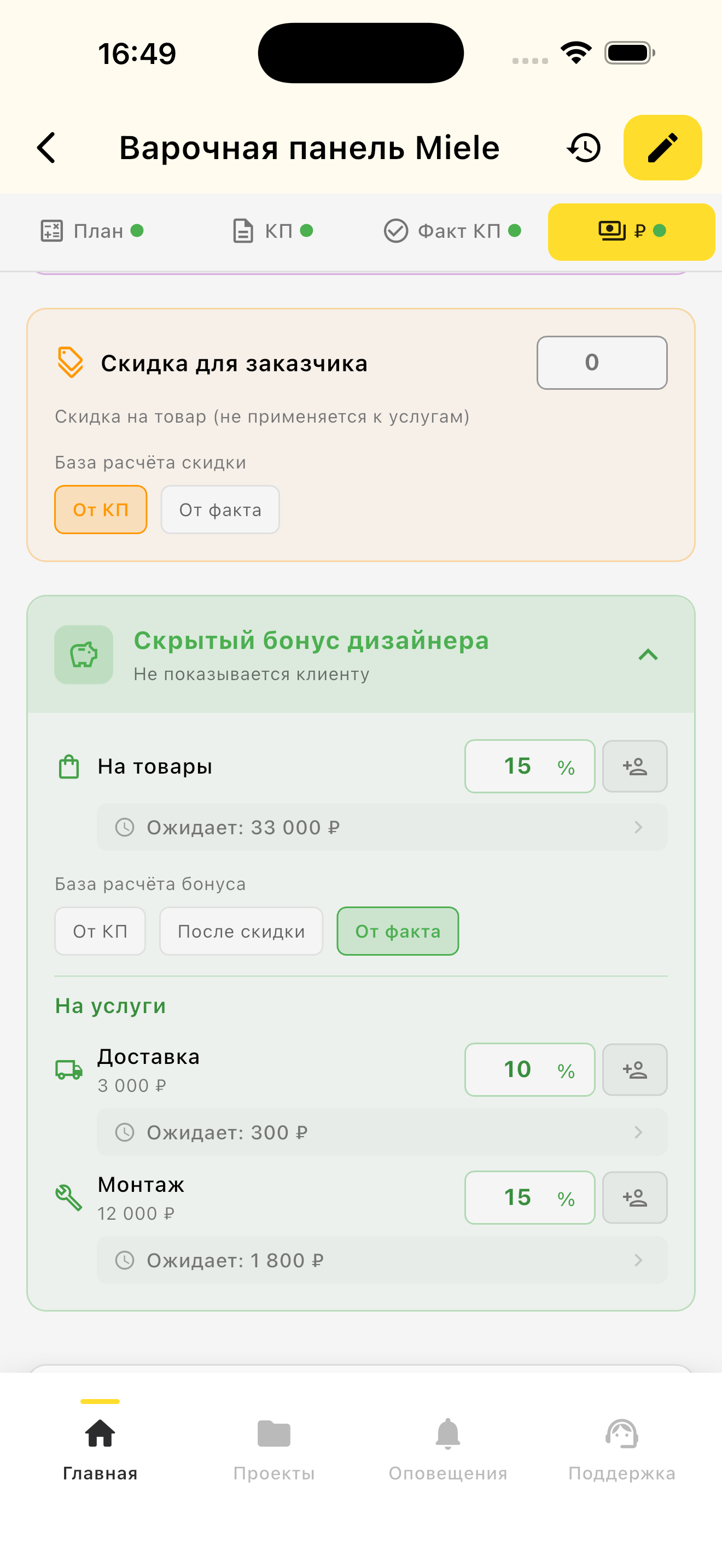Screen dimensions: 722x1568
Task: Select От КП as discount base
Action: 101,510
